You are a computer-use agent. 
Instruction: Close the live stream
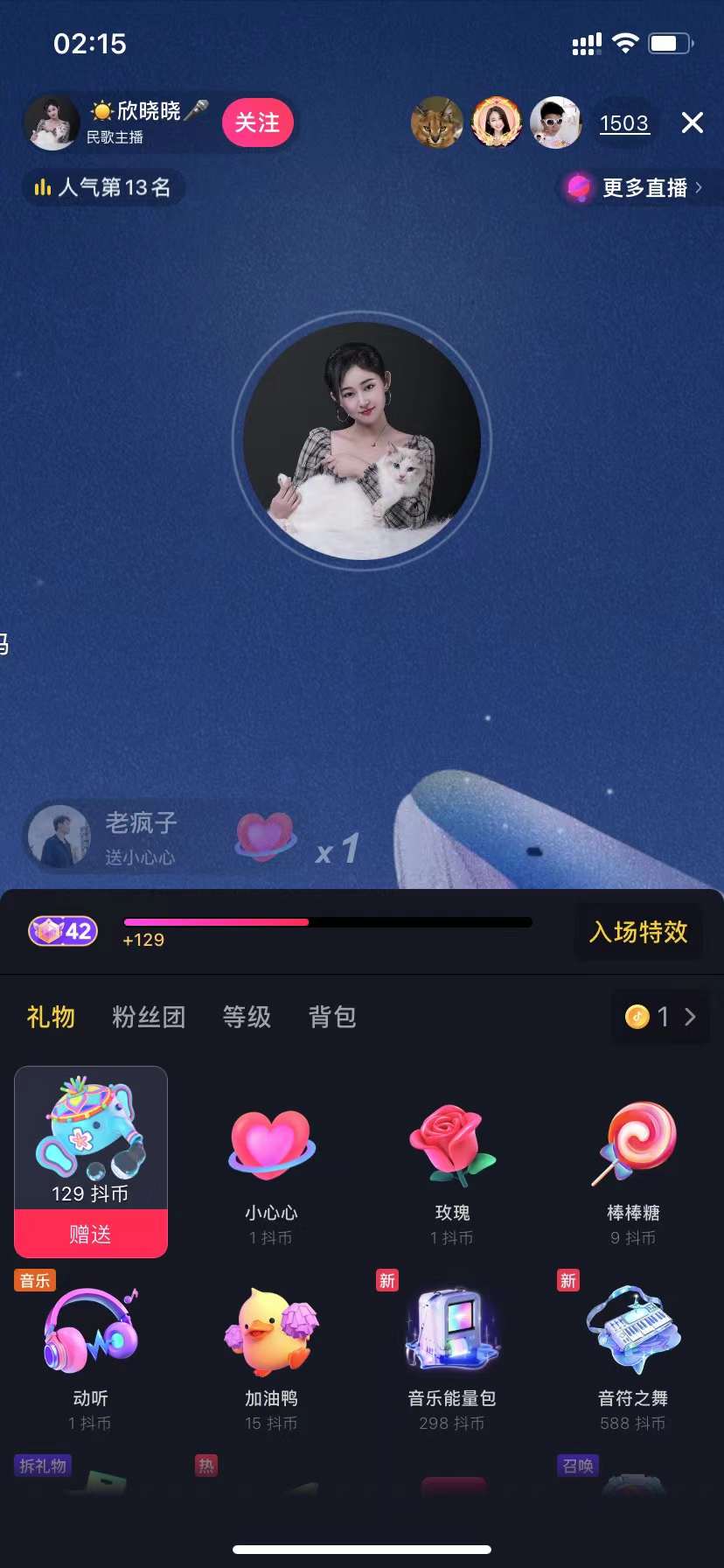coord(692,122)
